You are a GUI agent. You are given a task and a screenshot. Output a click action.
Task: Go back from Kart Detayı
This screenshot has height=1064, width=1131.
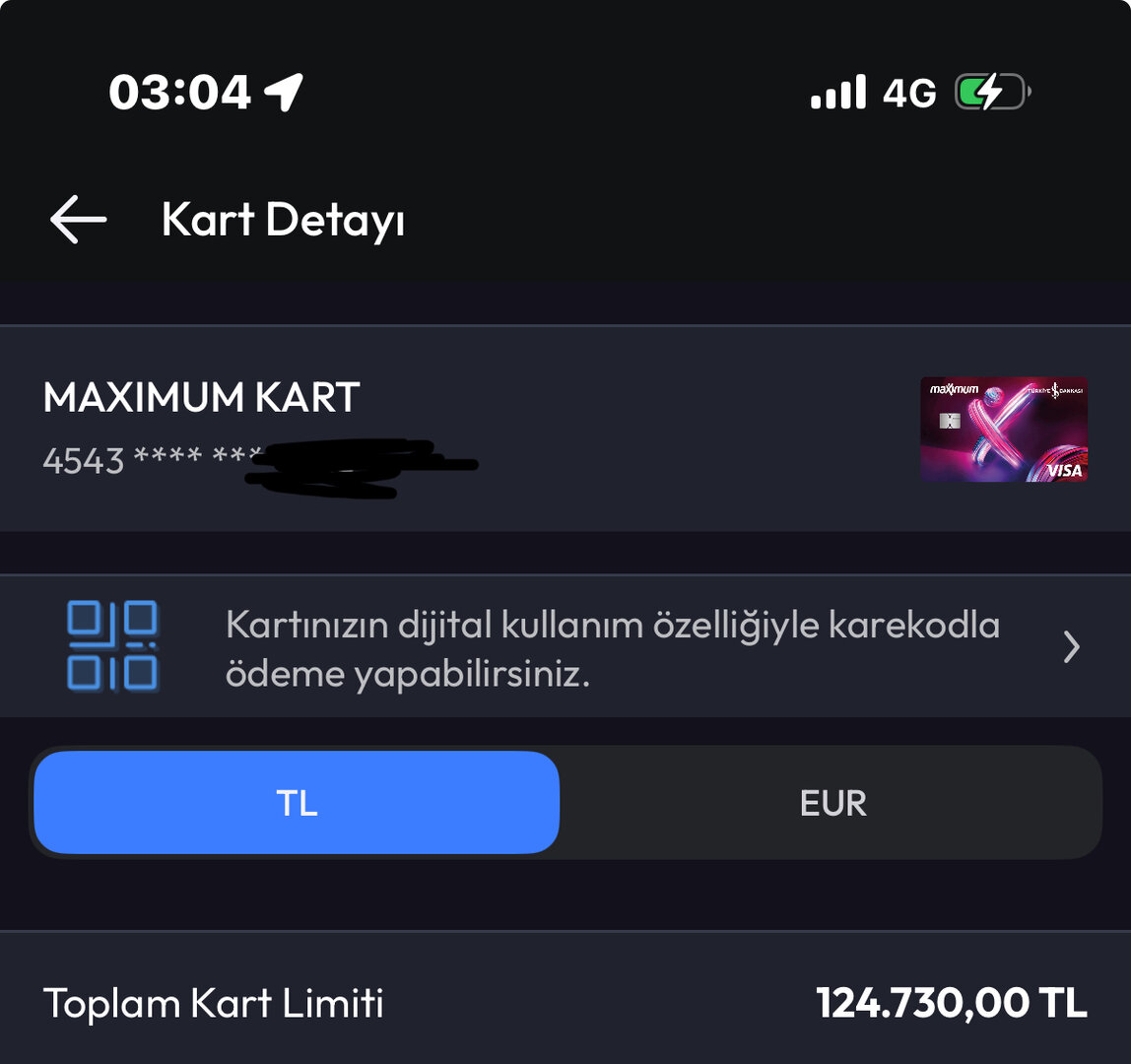pos(79,219)
